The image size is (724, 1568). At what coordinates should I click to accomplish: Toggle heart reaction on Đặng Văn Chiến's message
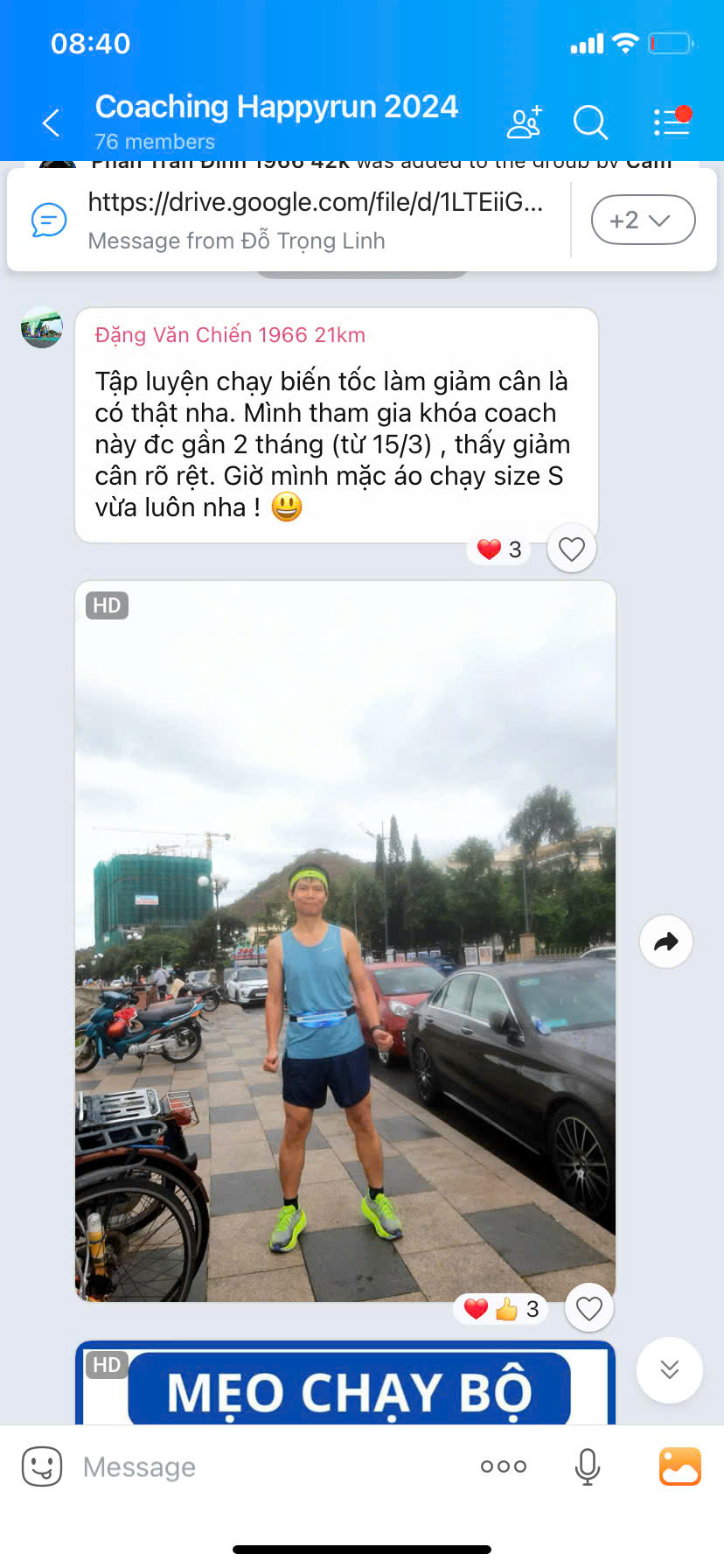point(571,549)
